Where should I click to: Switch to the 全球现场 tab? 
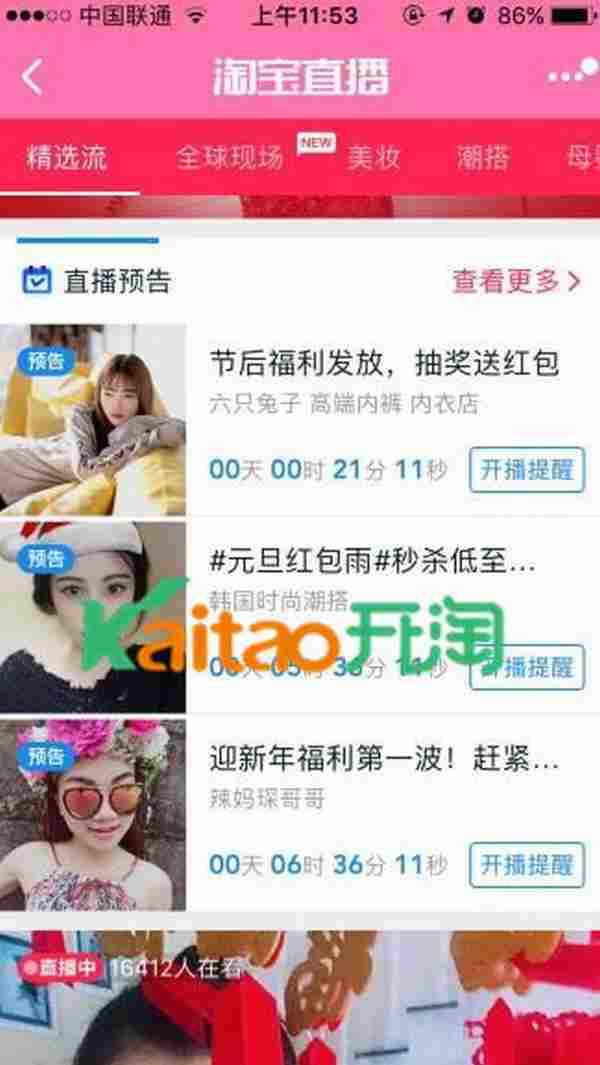[x=230, y=157]
